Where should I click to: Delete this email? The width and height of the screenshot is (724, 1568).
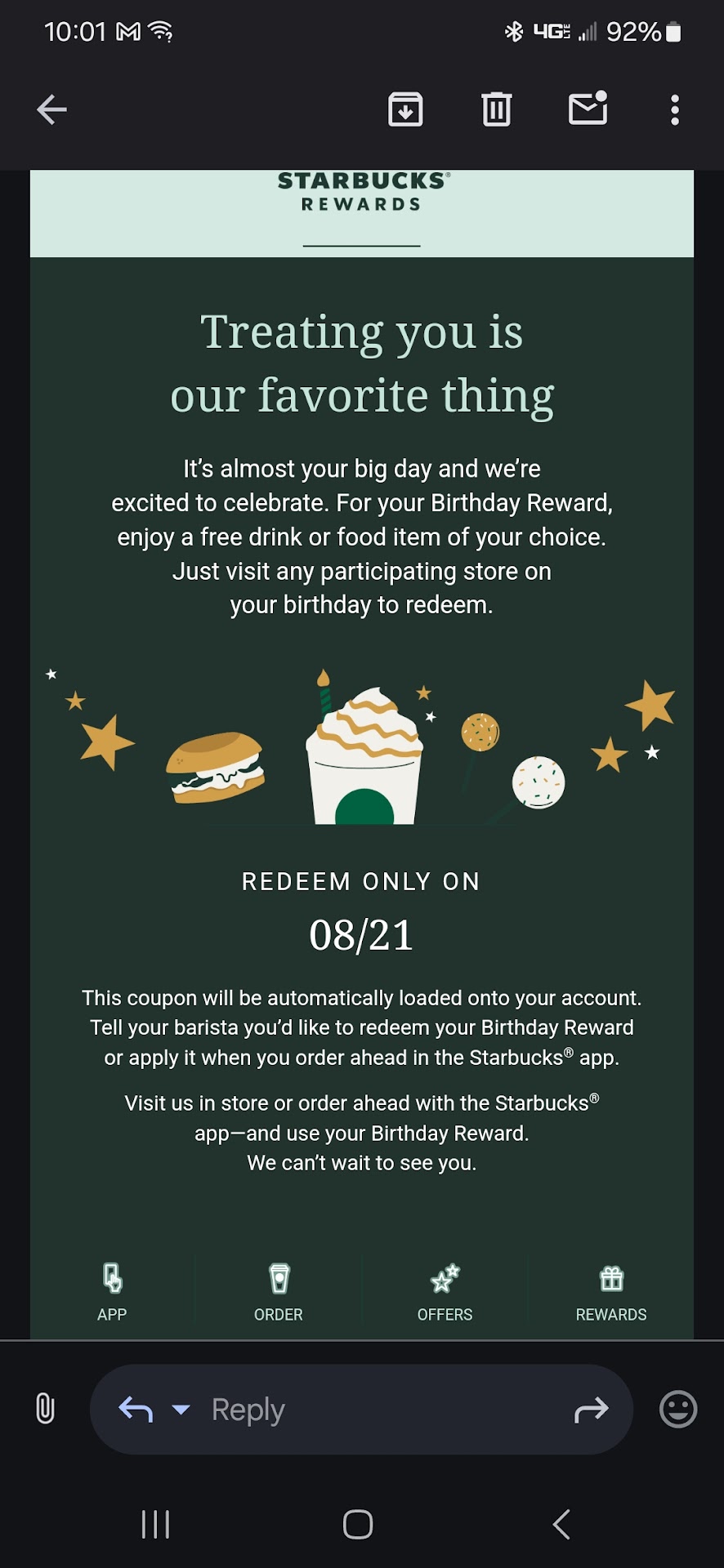coord(496,109)
